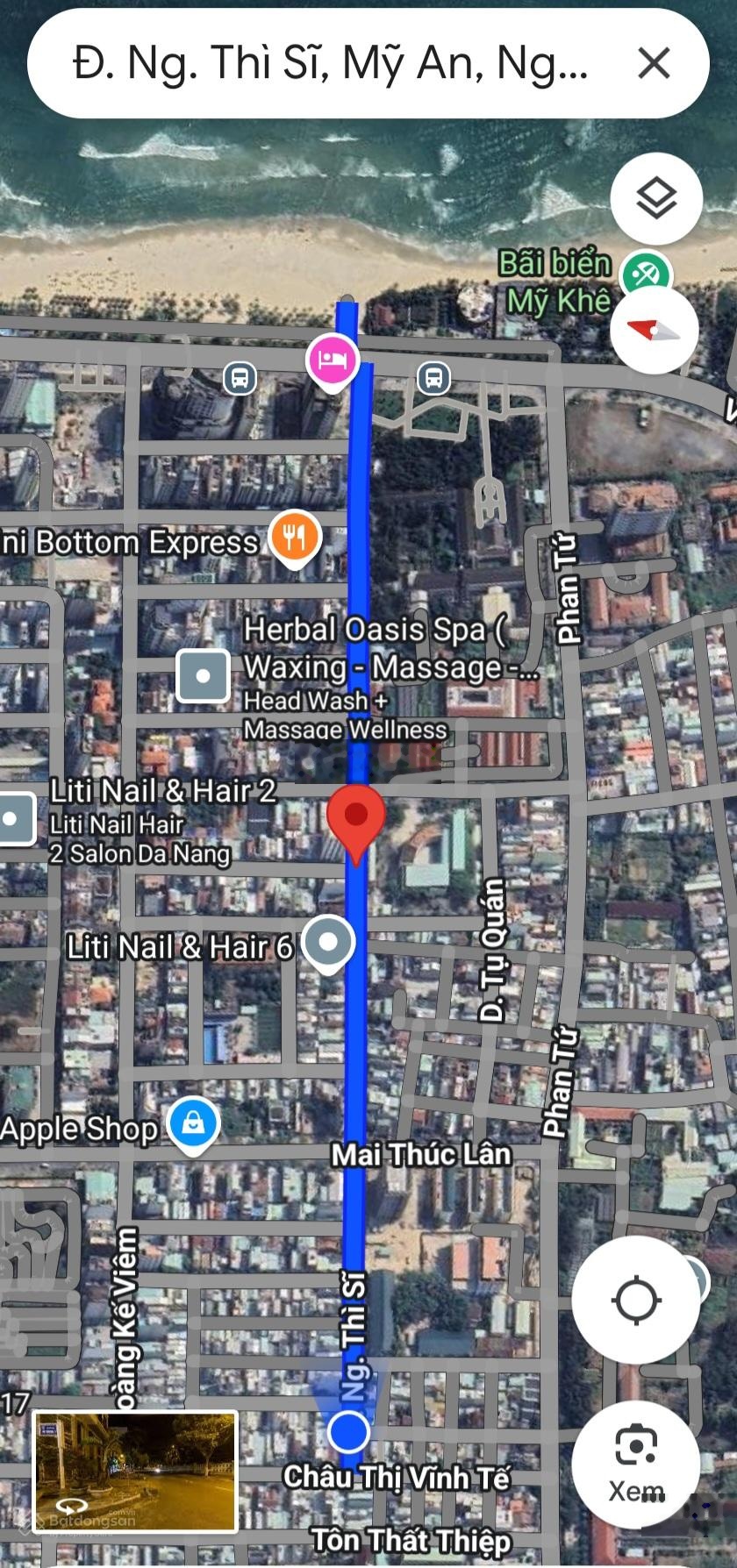The image size is (737, 1568).
Task: Open the Bãi biển Mỹ Khê beach marker
Action: point(646,274)
